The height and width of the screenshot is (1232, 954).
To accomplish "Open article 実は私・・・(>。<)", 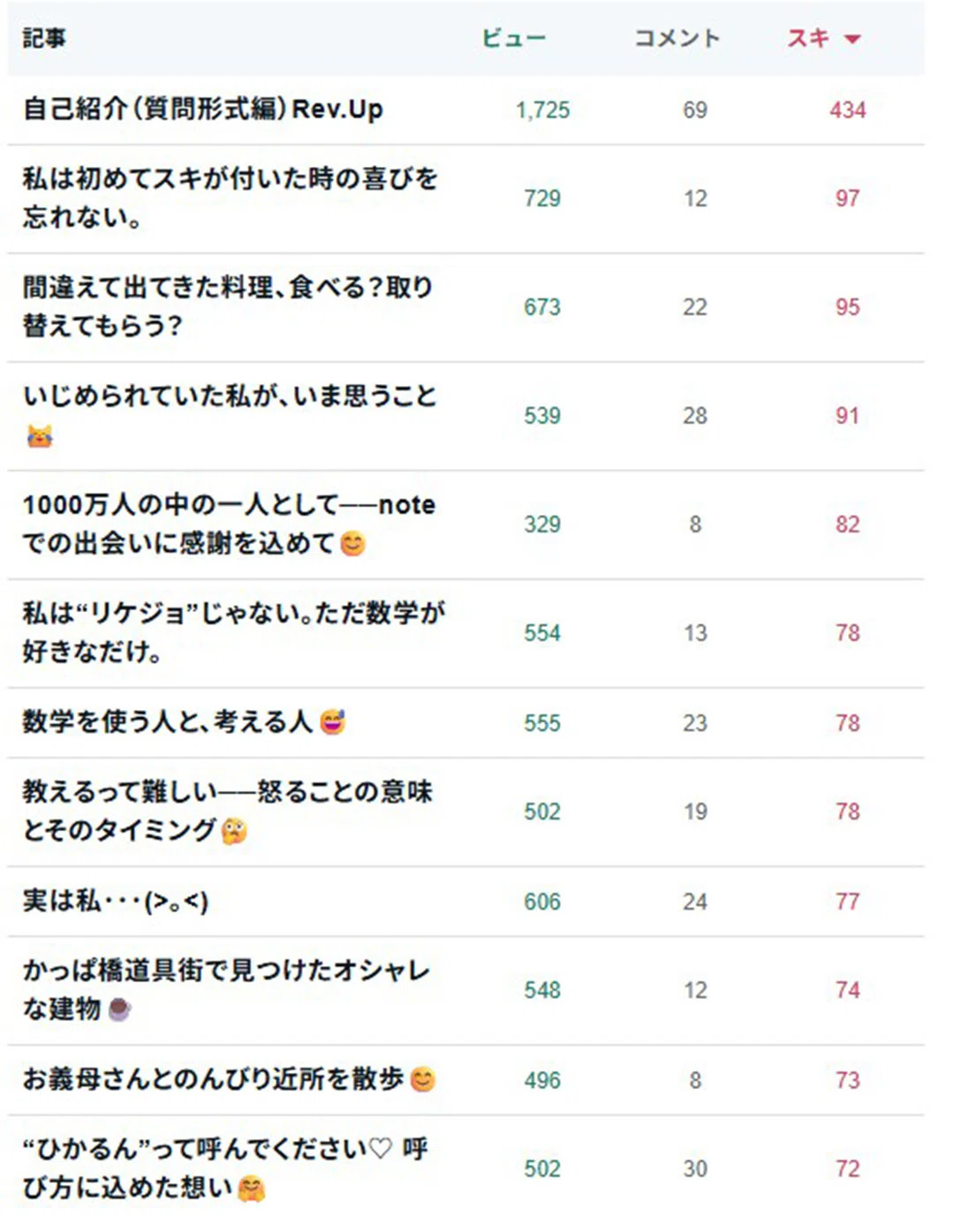I will coord(116,901).
